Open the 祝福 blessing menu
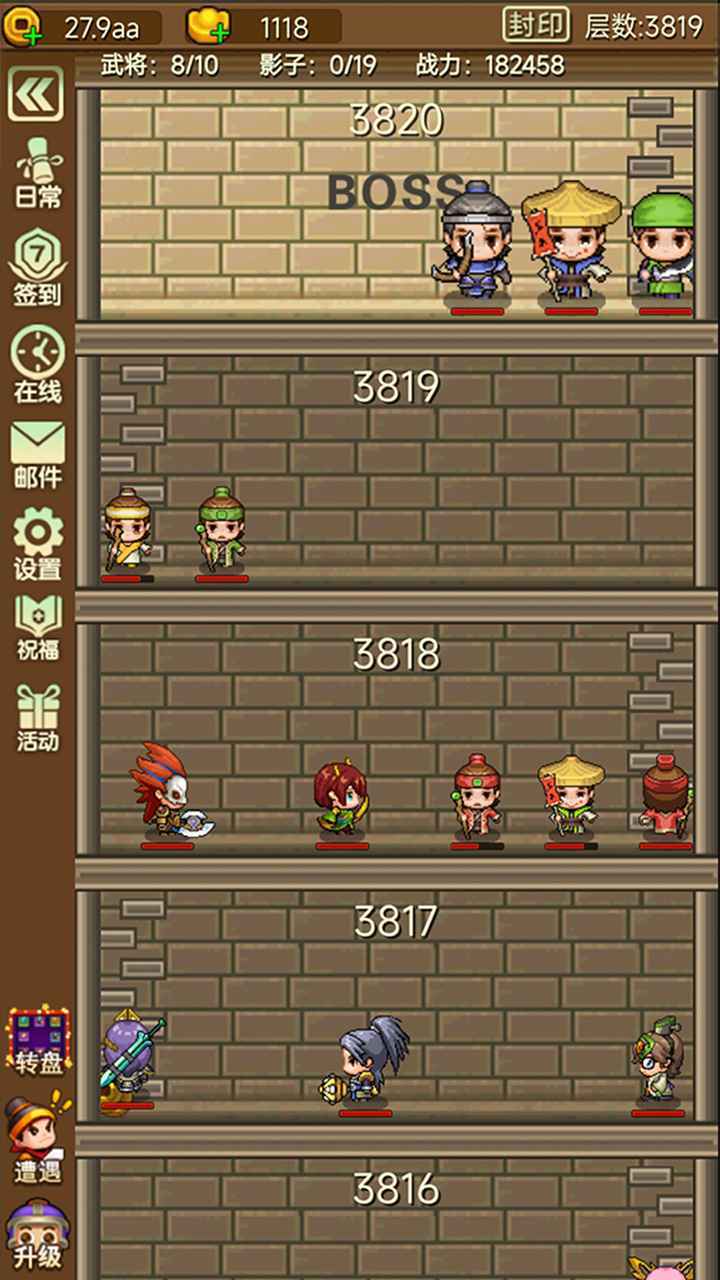This screenshot has width=720, height=1280. (x=38, y=628)
